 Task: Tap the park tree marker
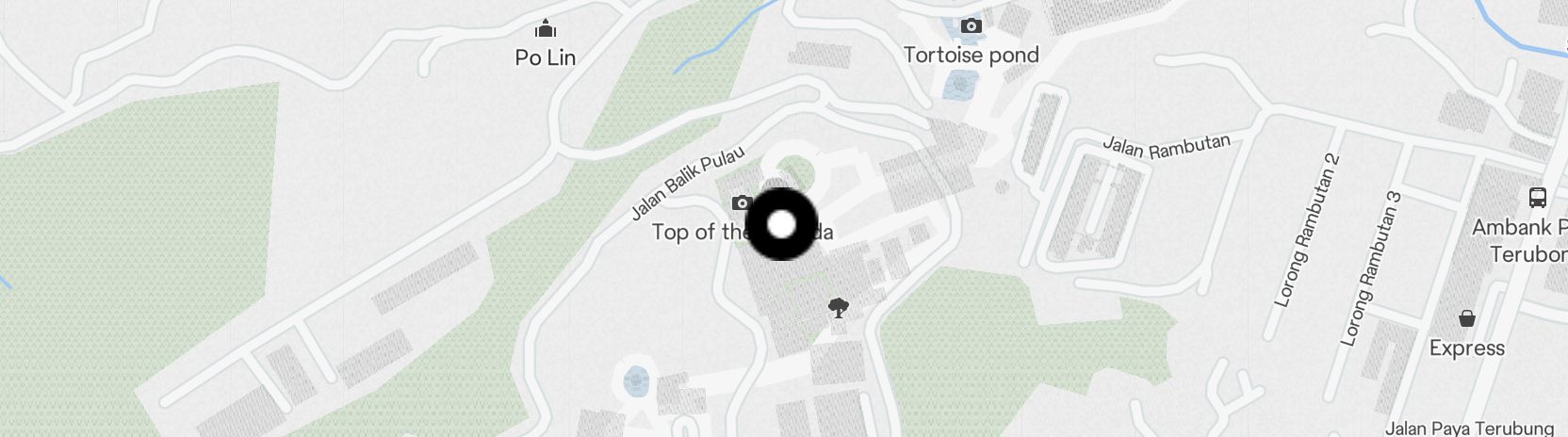pos(838,308)
